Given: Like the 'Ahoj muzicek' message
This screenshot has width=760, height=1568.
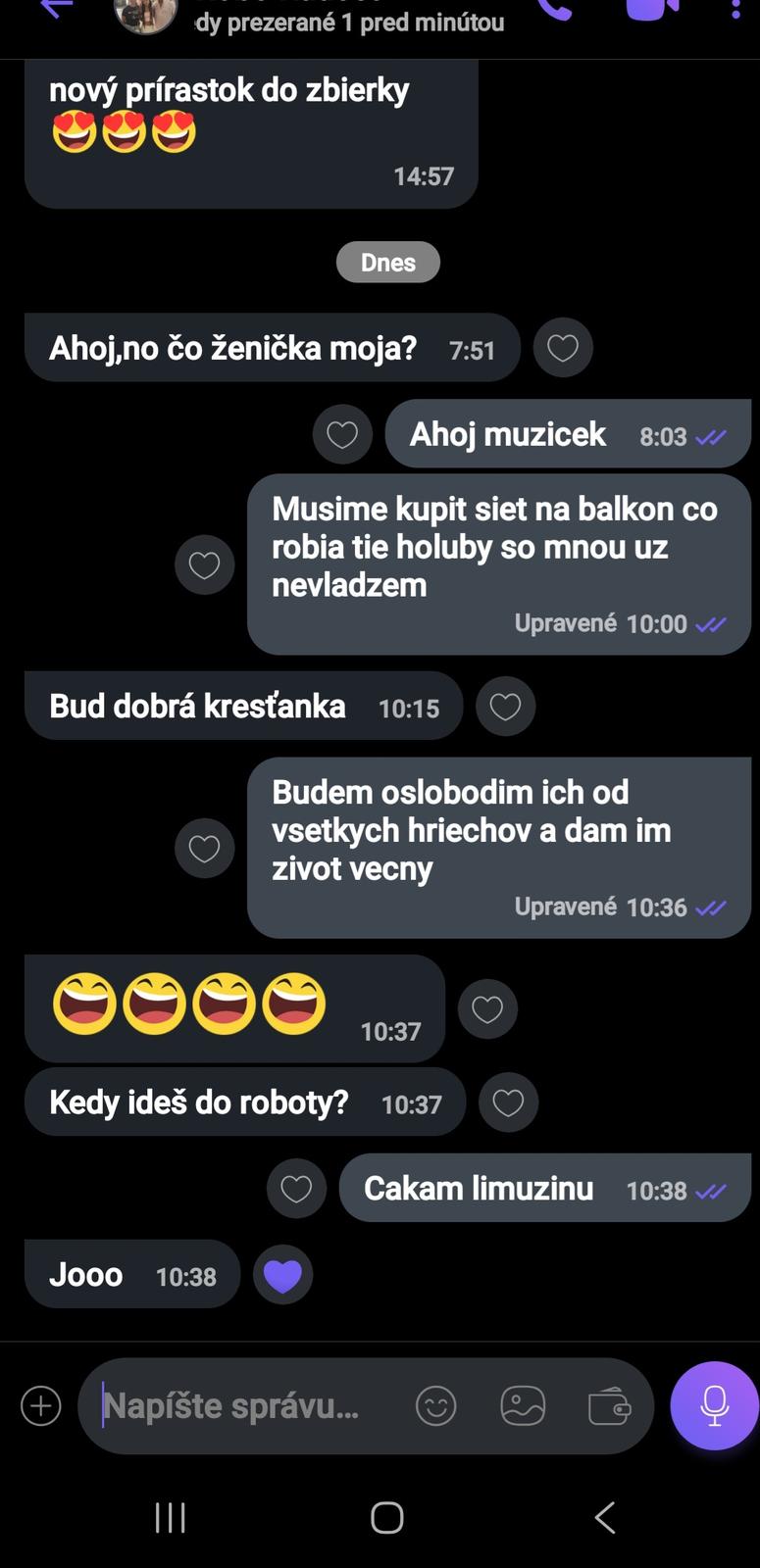Looking at the screenshot, I should point(342,434).
